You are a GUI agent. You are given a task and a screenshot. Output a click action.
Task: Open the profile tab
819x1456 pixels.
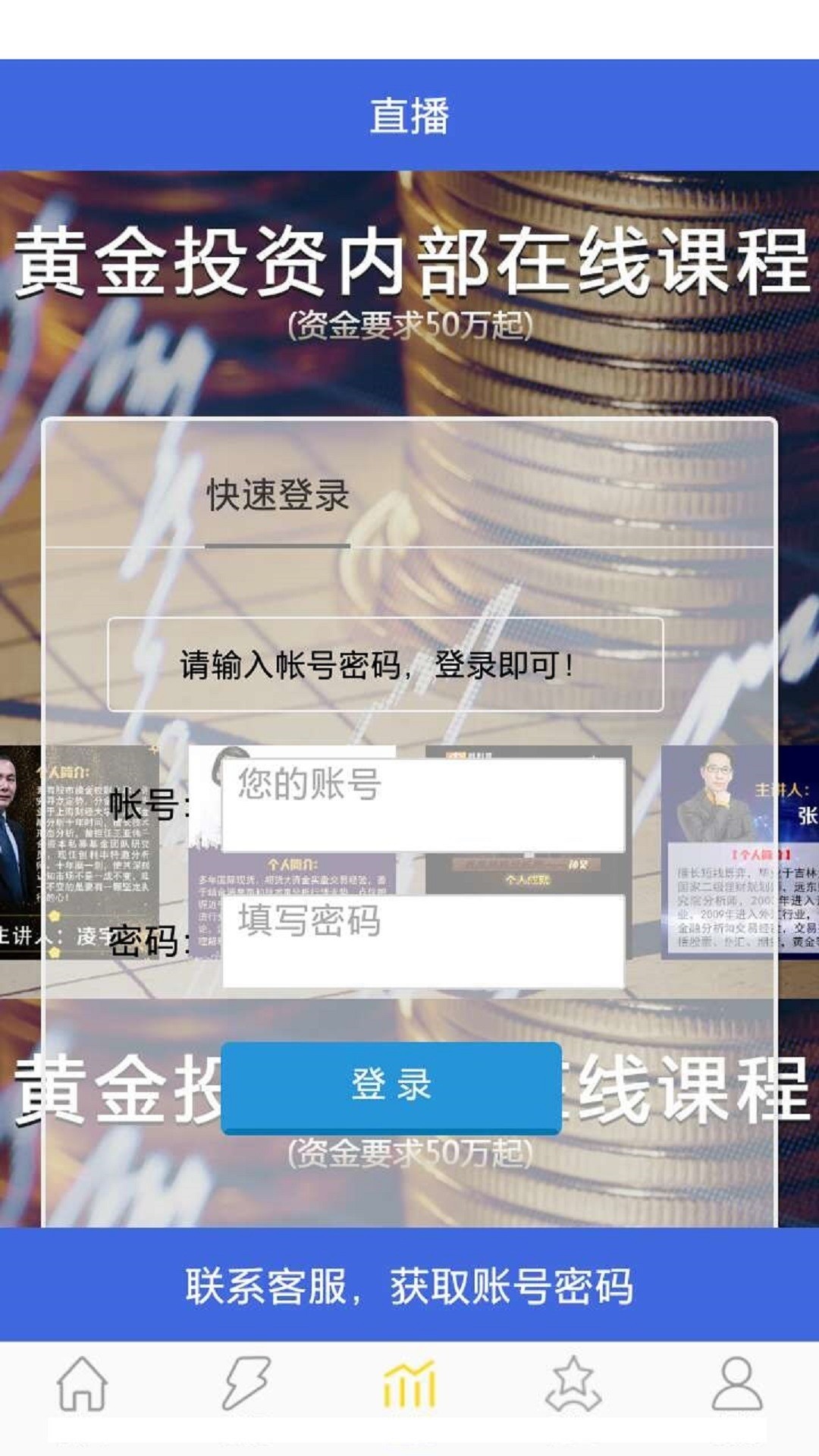[x=736, y=1385]
